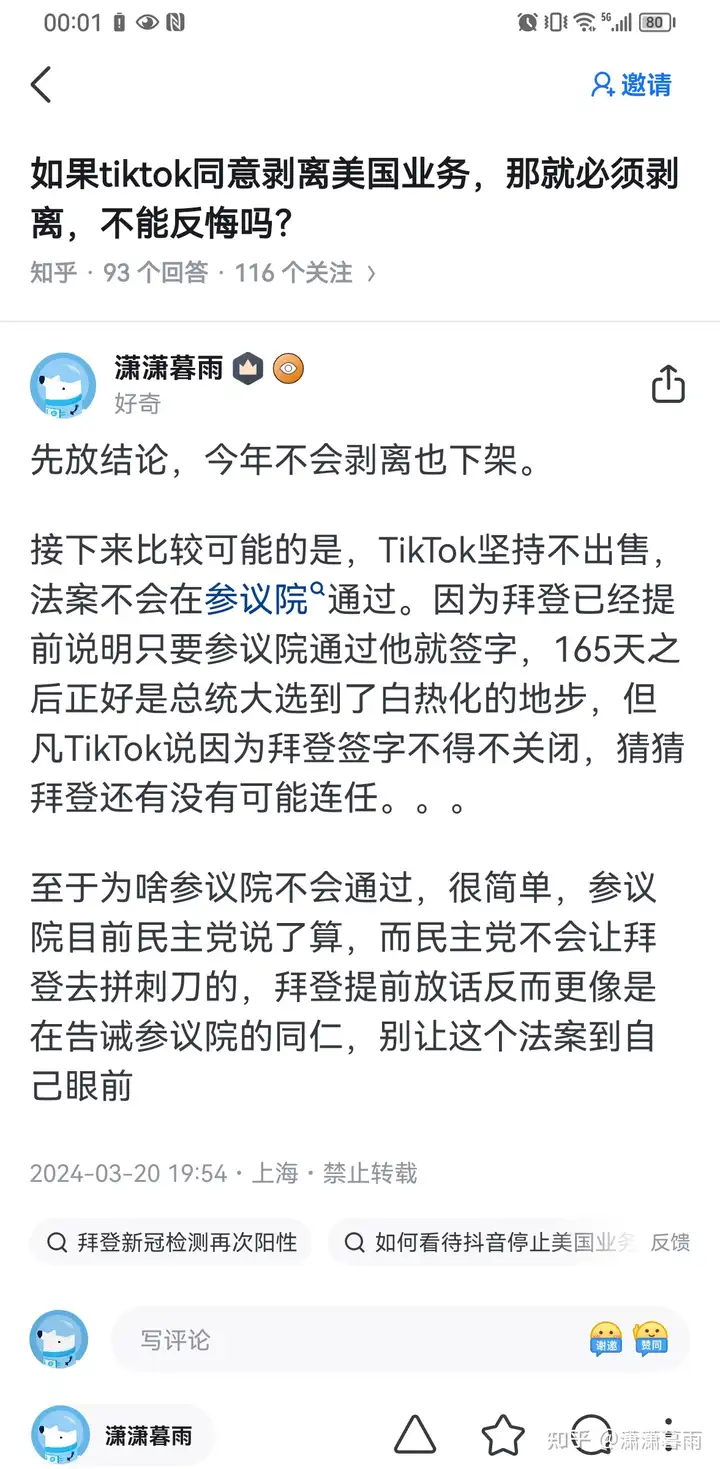Share this answer via the share icon
This screenshot has height=1469, width=720.
coord(668,384)
